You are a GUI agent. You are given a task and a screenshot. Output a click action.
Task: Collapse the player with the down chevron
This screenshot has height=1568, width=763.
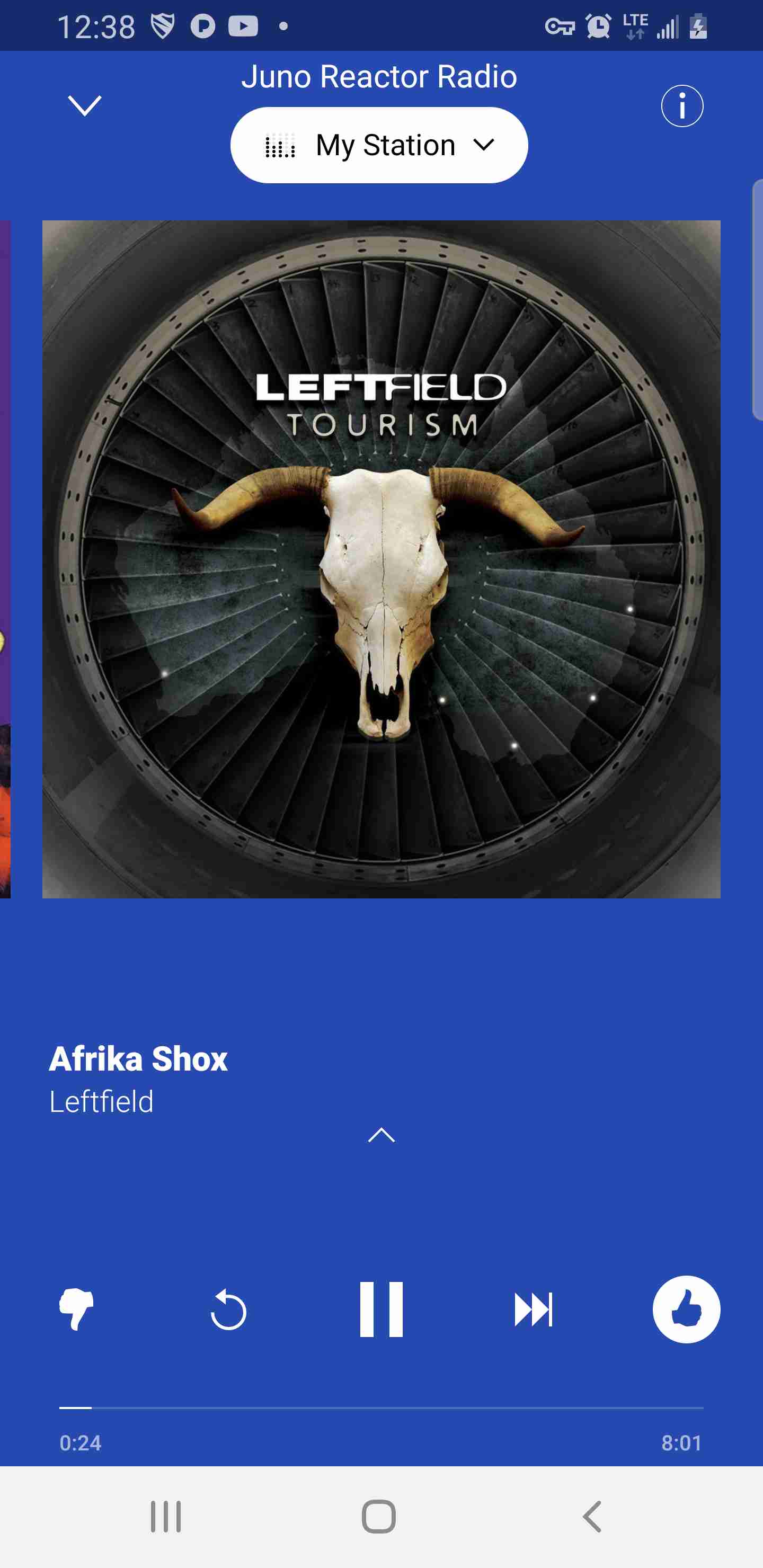click(x=85, y=106)
